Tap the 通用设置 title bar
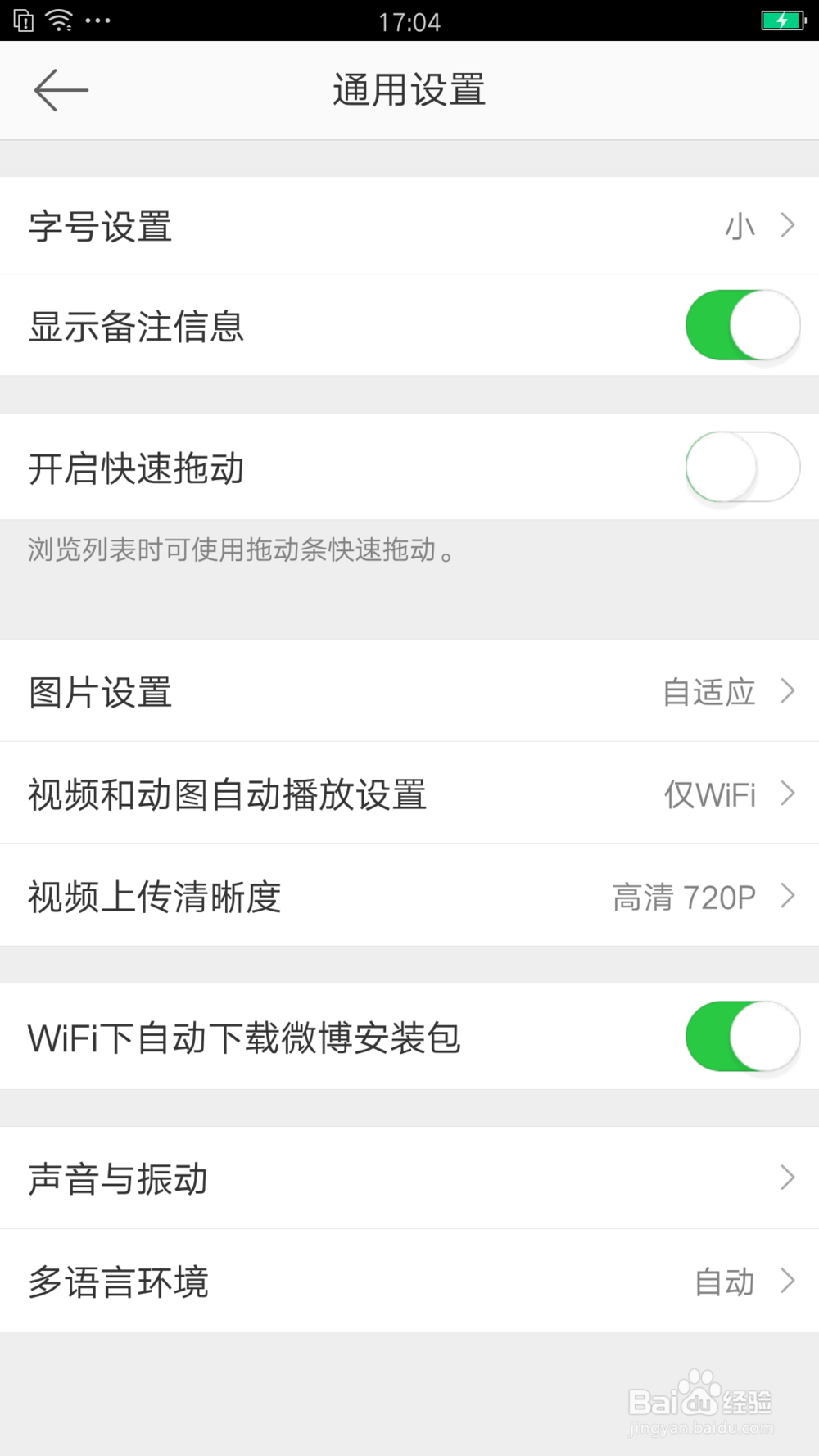The image size is (819, 1456). 409,90
